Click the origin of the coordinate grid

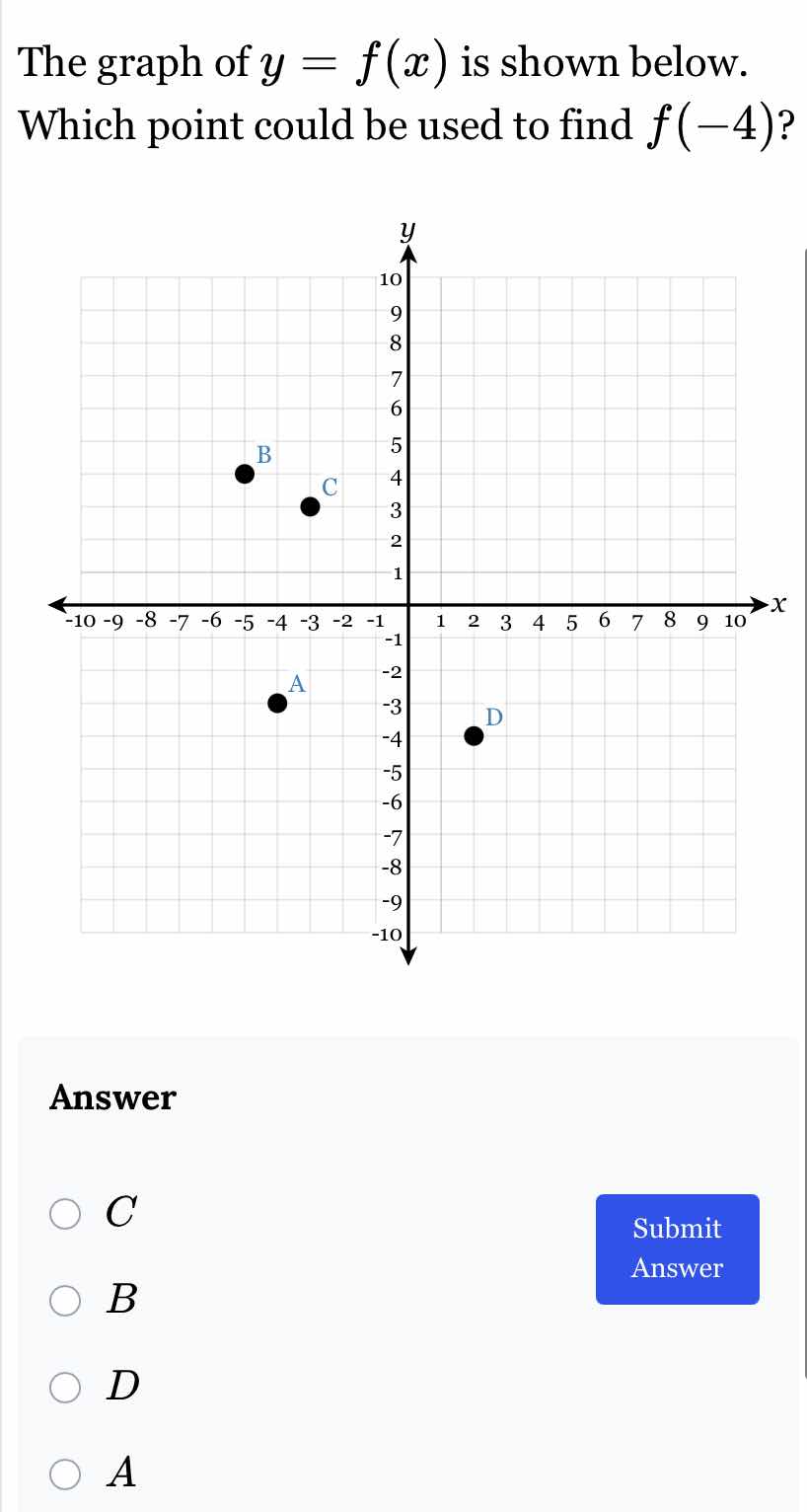407,605
